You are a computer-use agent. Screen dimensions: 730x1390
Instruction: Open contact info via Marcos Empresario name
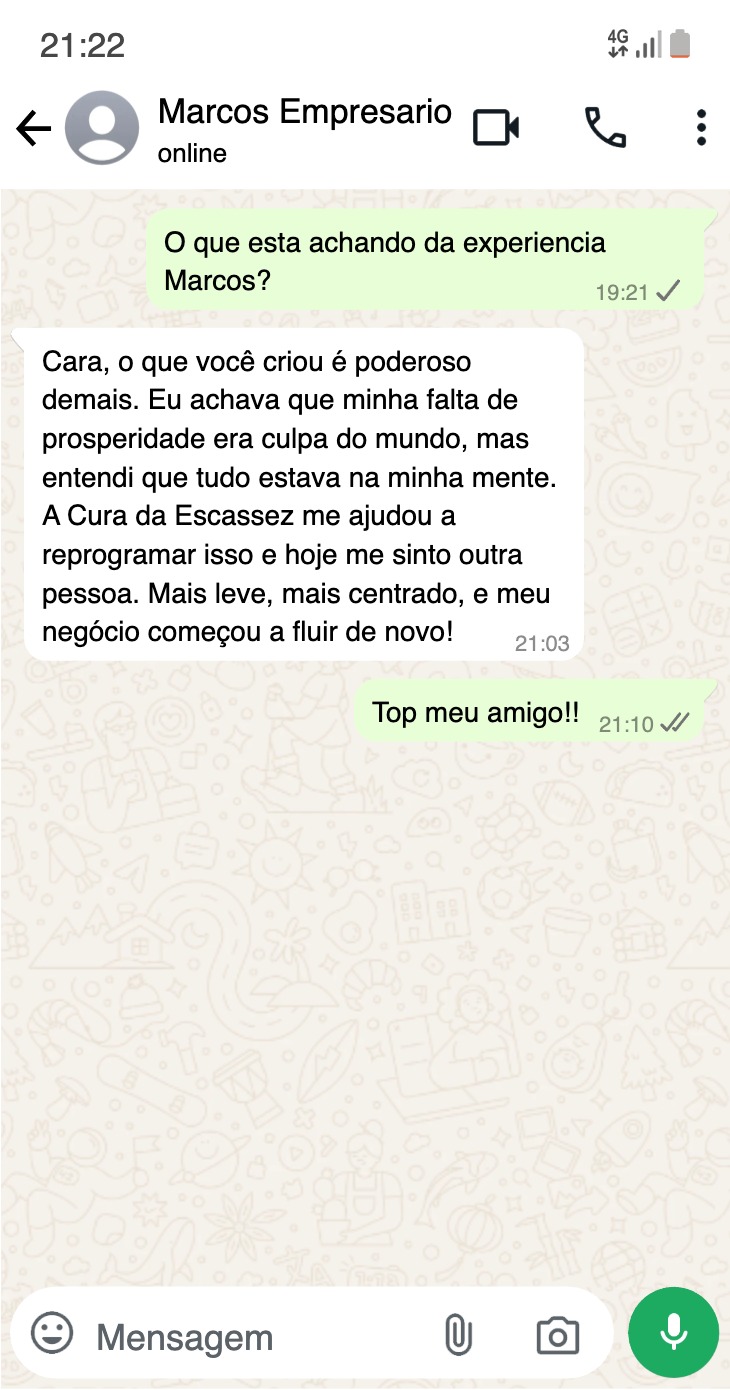pos(305,111)
